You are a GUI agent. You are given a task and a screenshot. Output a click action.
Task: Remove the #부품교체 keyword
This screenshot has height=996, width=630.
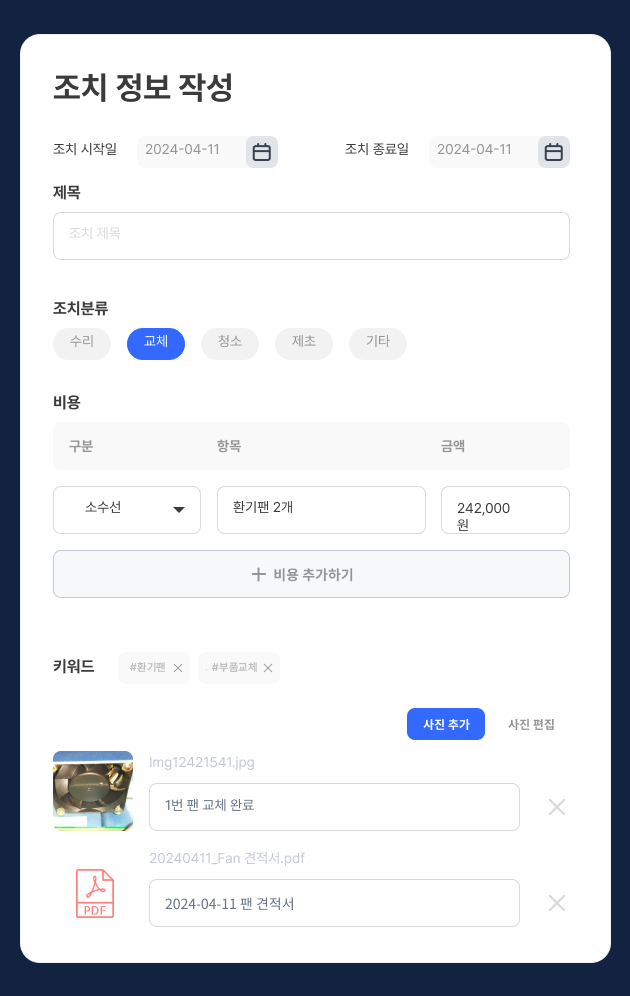(268, 668)
